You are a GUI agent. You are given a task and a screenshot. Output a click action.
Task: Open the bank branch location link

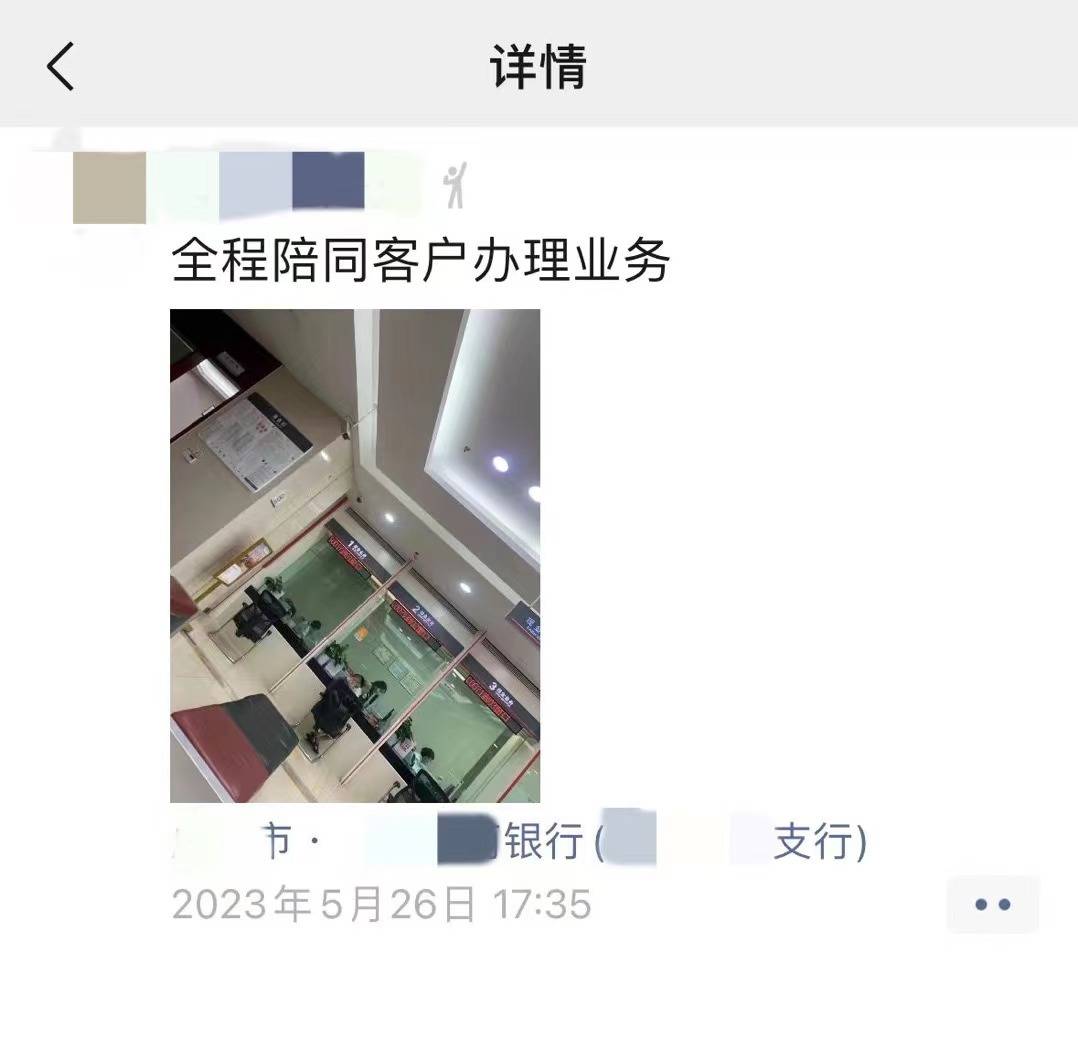[520, 842]
